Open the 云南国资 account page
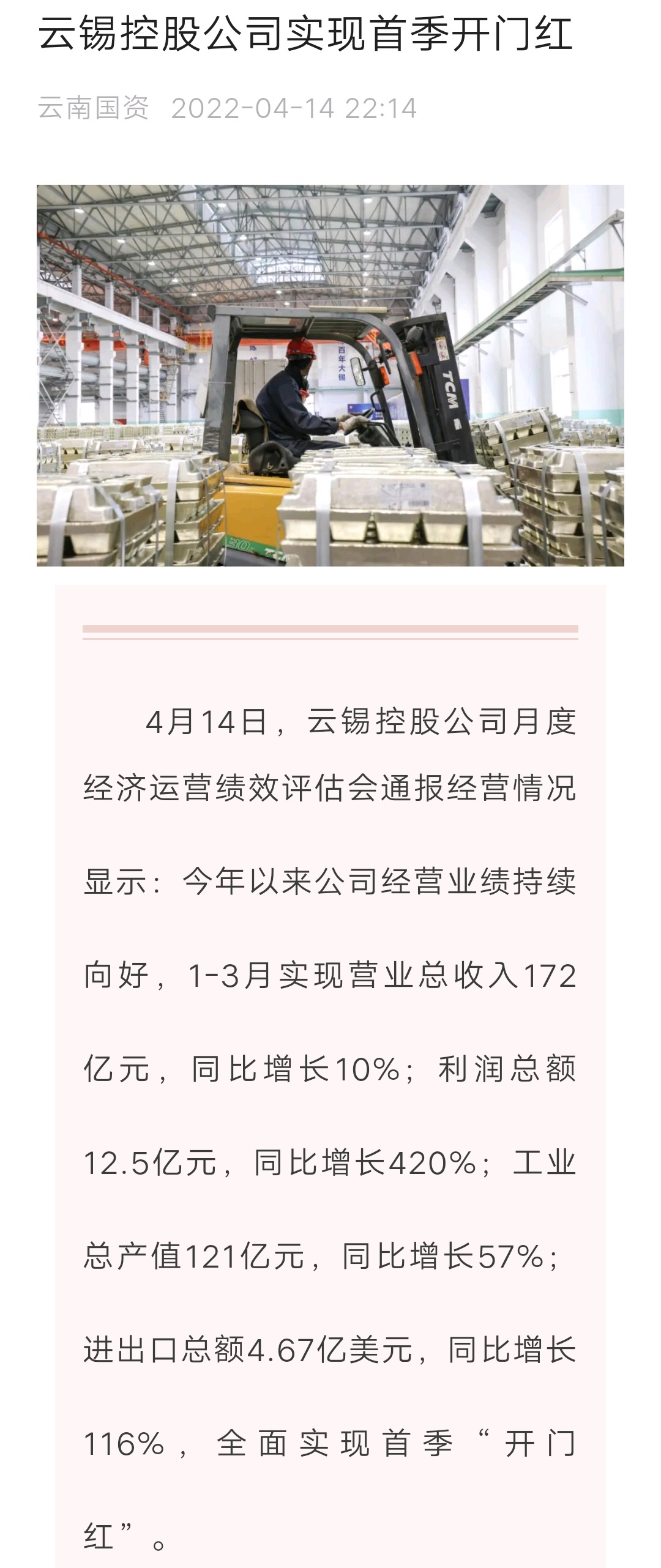661x1568 pixels. coord(94,109)
